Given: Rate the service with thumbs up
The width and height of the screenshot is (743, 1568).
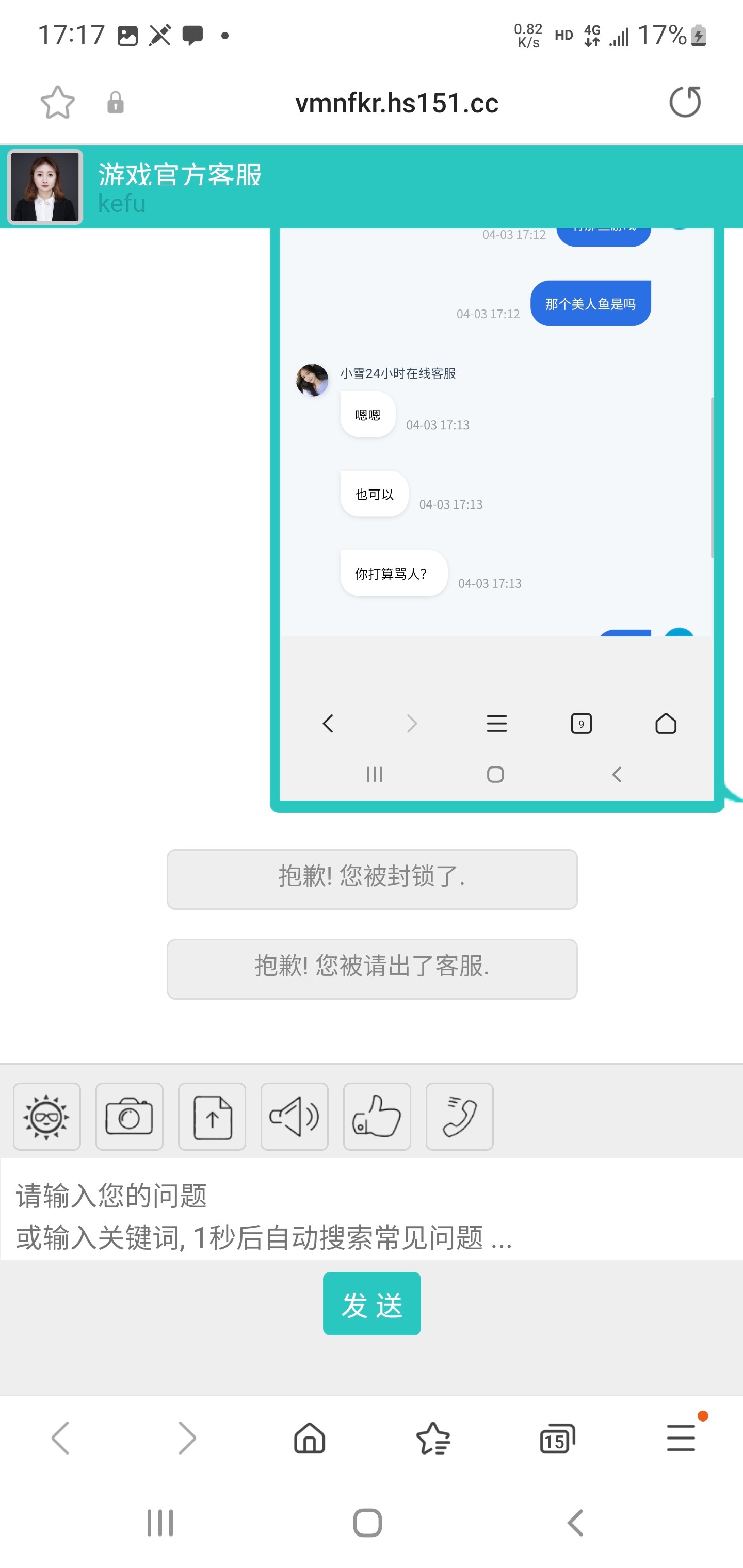Looking at the screenshot, I should click(x=377, y=1116).
